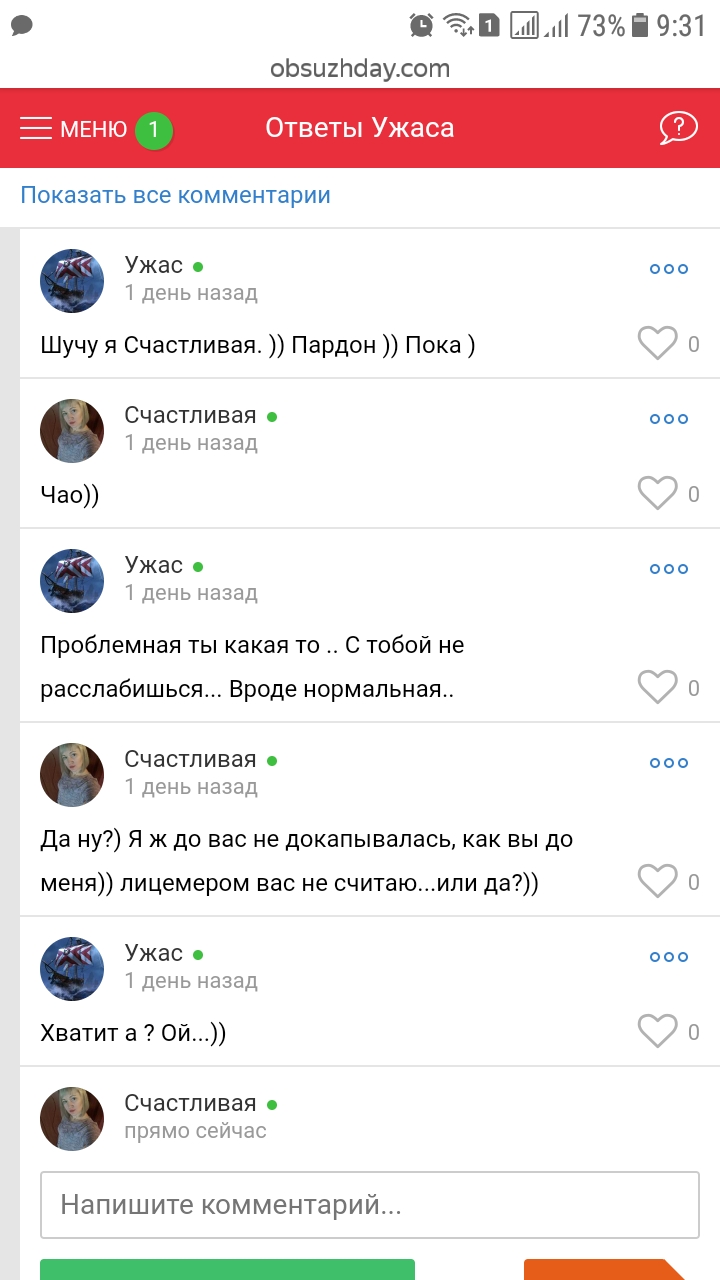Image resolution: width=720 pixels, height=1280 pixels.
Task: Open three-dot menu on 'Да ну?)' comment
Action: click(669, 763)
